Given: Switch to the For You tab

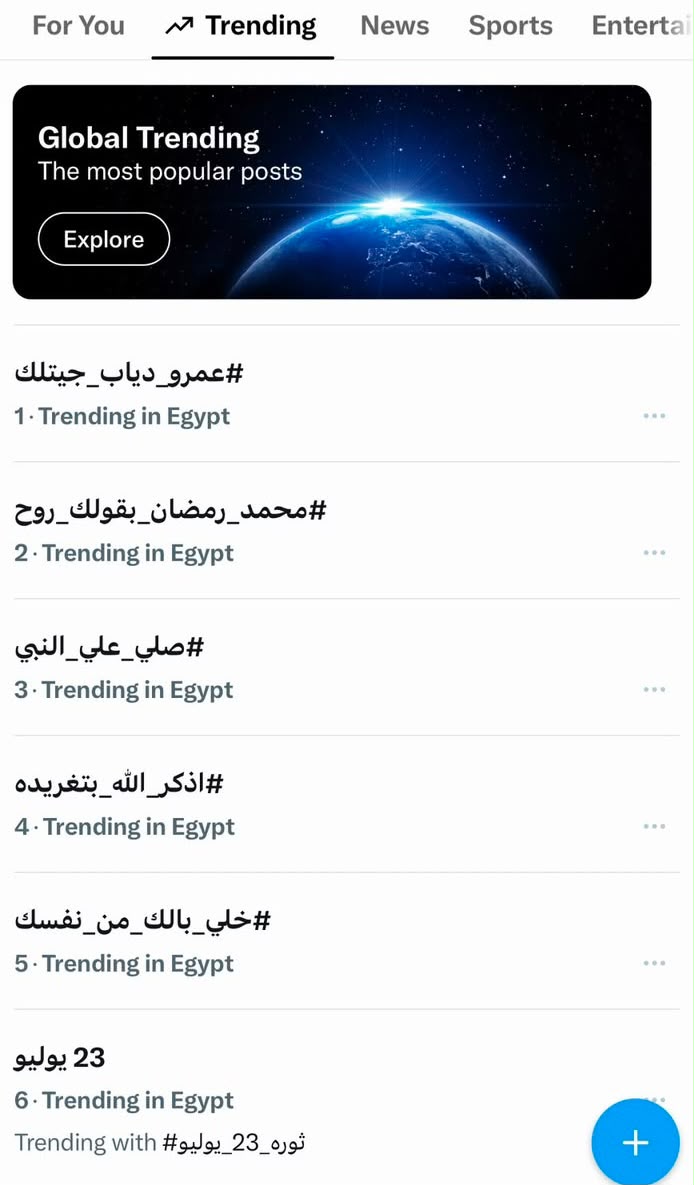Looking at the screenshot, I should tap(79, 26).
